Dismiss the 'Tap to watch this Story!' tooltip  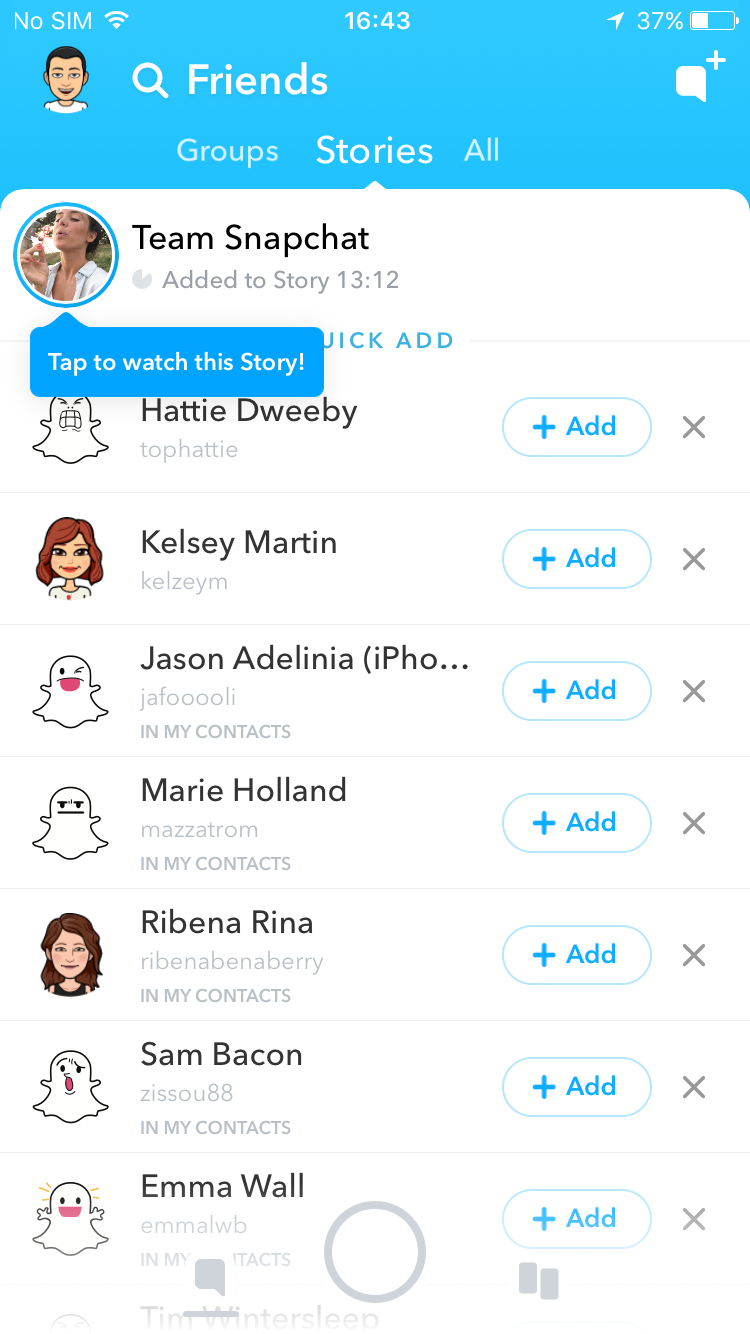click(x=176, y=362)
